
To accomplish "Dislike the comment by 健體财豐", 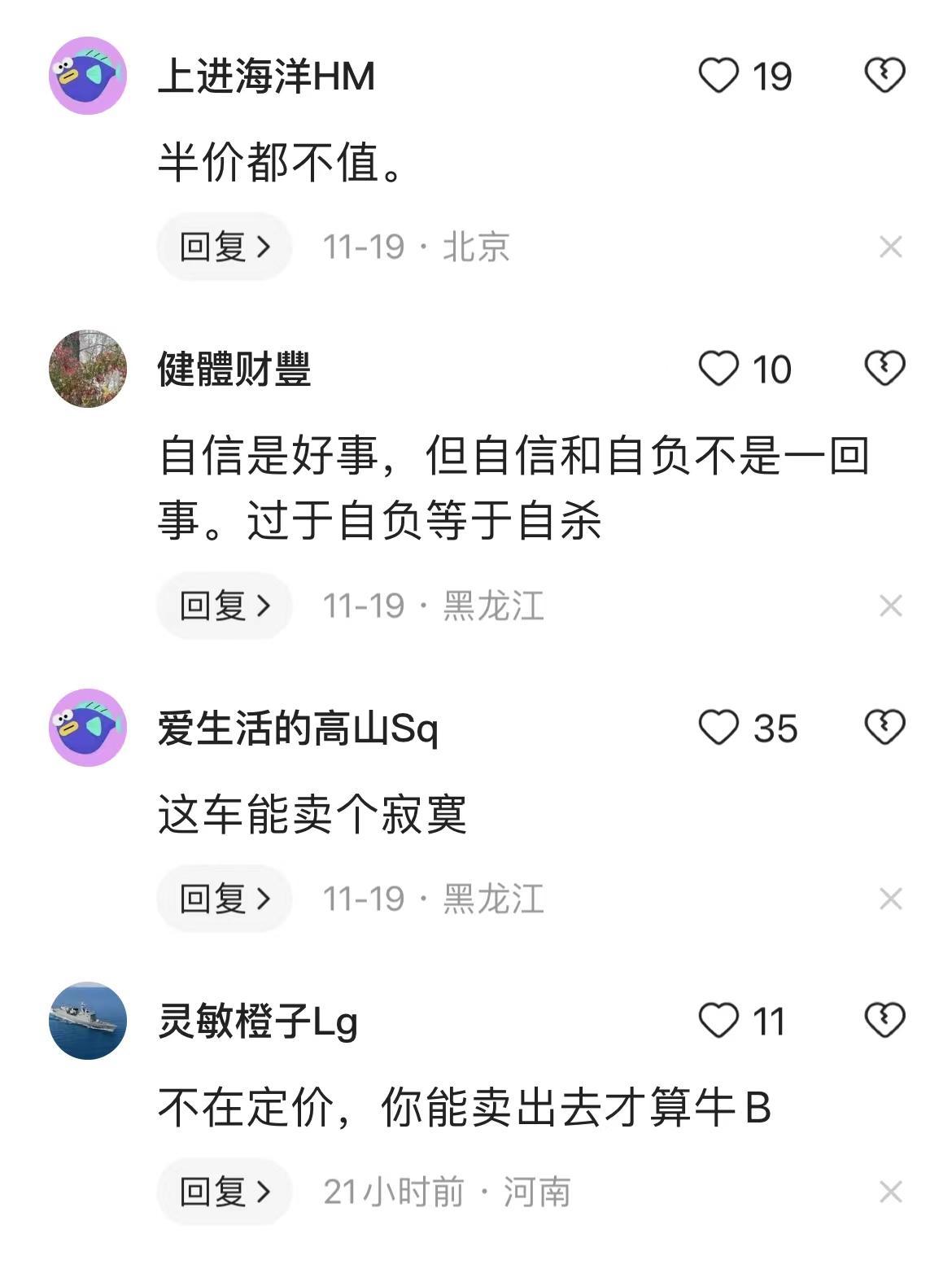I will tap(884, 369).
